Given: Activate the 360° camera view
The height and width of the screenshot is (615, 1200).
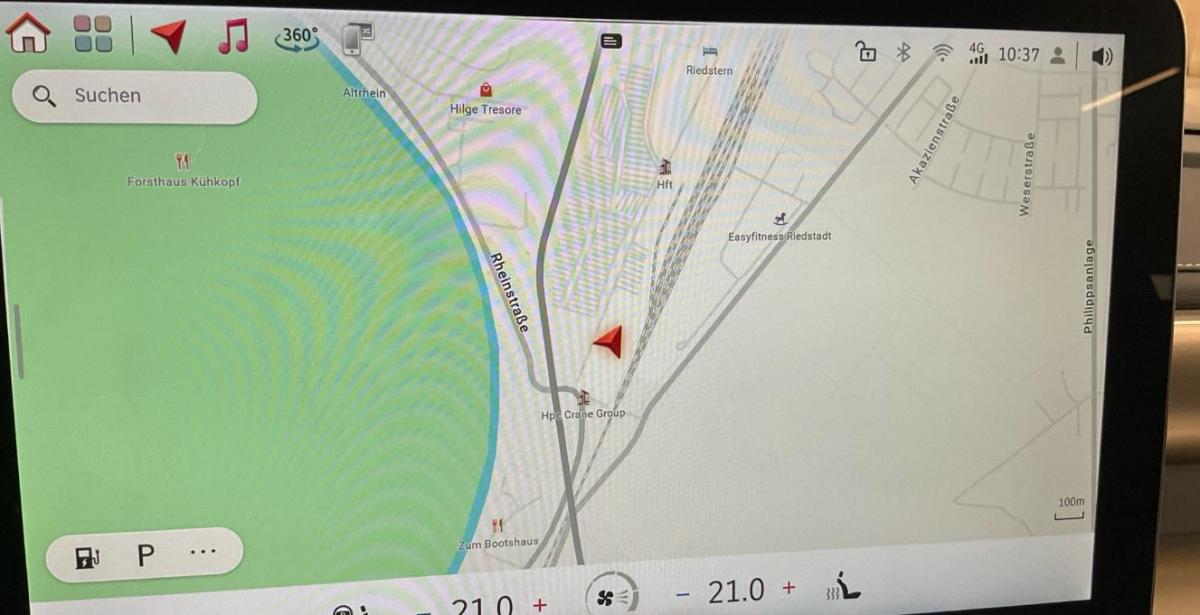Looking at the screenshot, I should pyautogui.click(x=297, y=38).
